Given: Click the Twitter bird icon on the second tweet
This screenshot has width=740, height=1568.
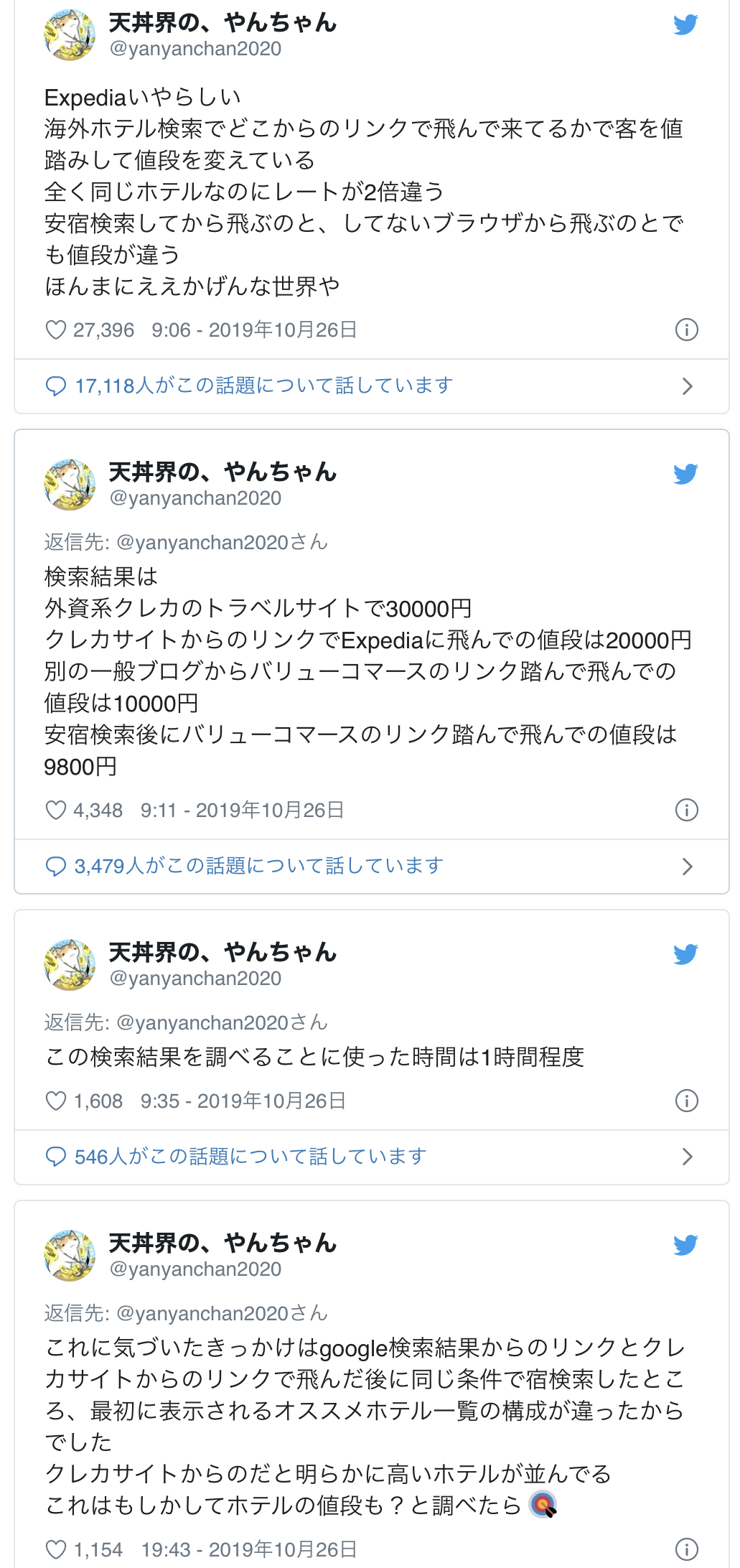Looking at the screenshot, I should click(687, 473).
